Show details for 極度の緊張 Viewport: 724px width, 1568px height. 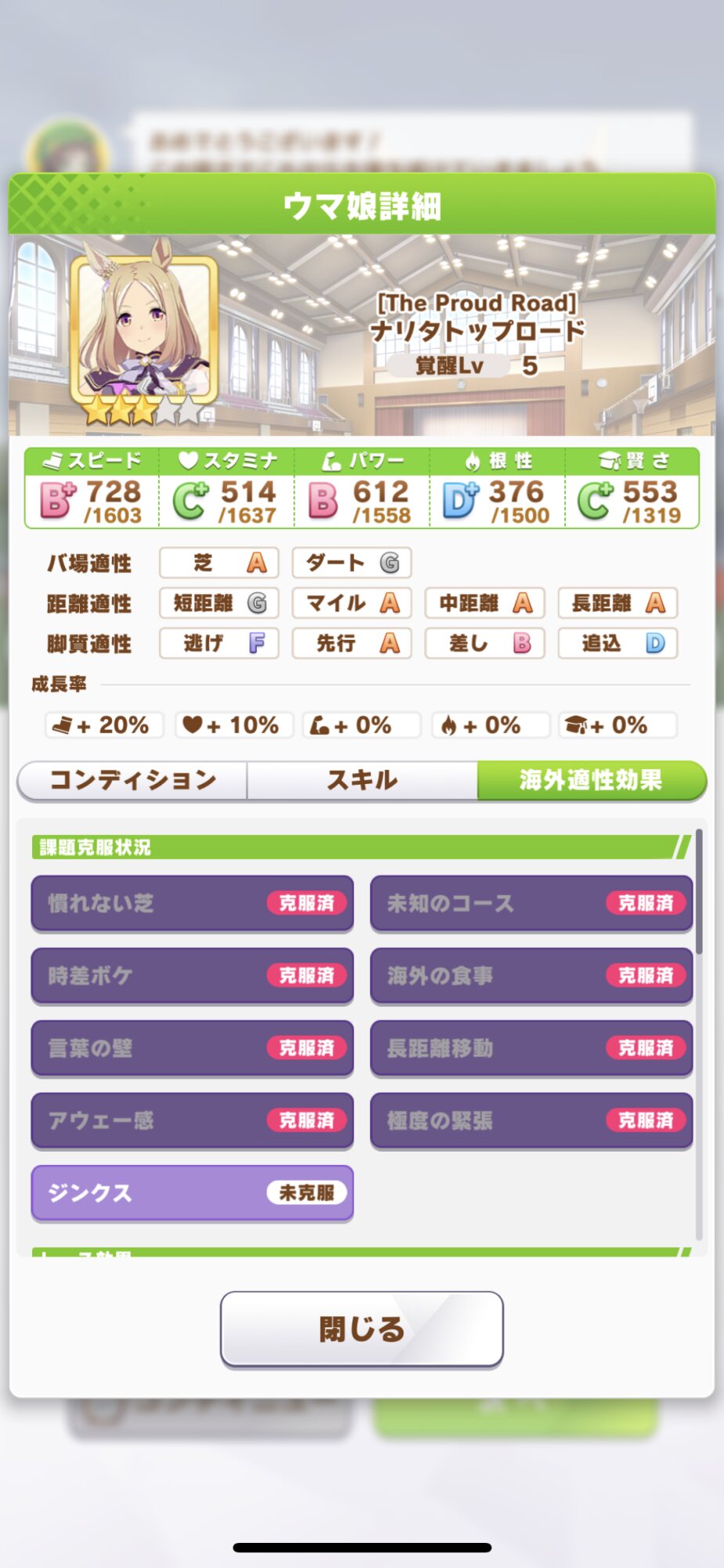click(x=531, y=1120)
